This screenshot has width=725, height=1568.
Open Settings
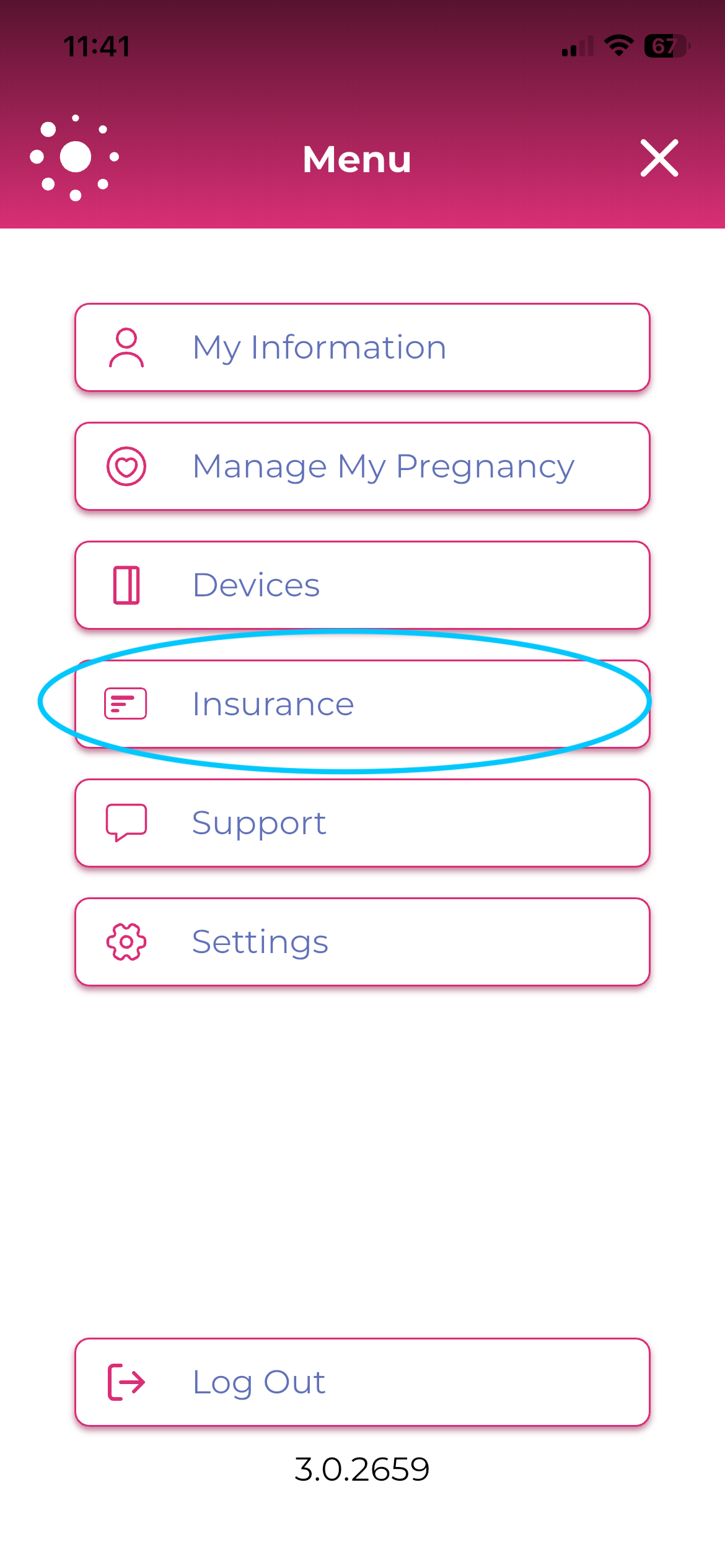coord(362,942)
